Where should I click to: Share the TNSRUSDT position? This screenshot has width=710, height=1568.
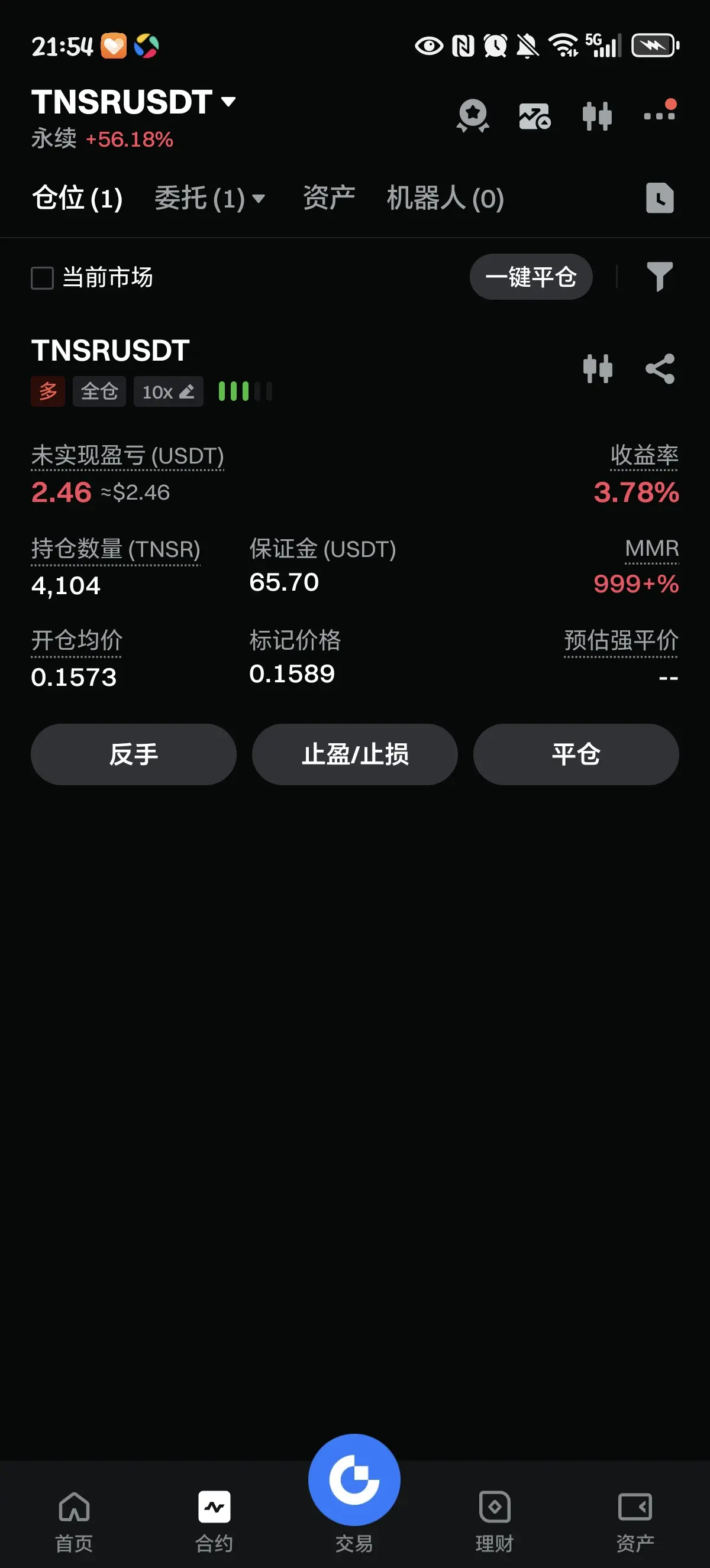(660, 369)
